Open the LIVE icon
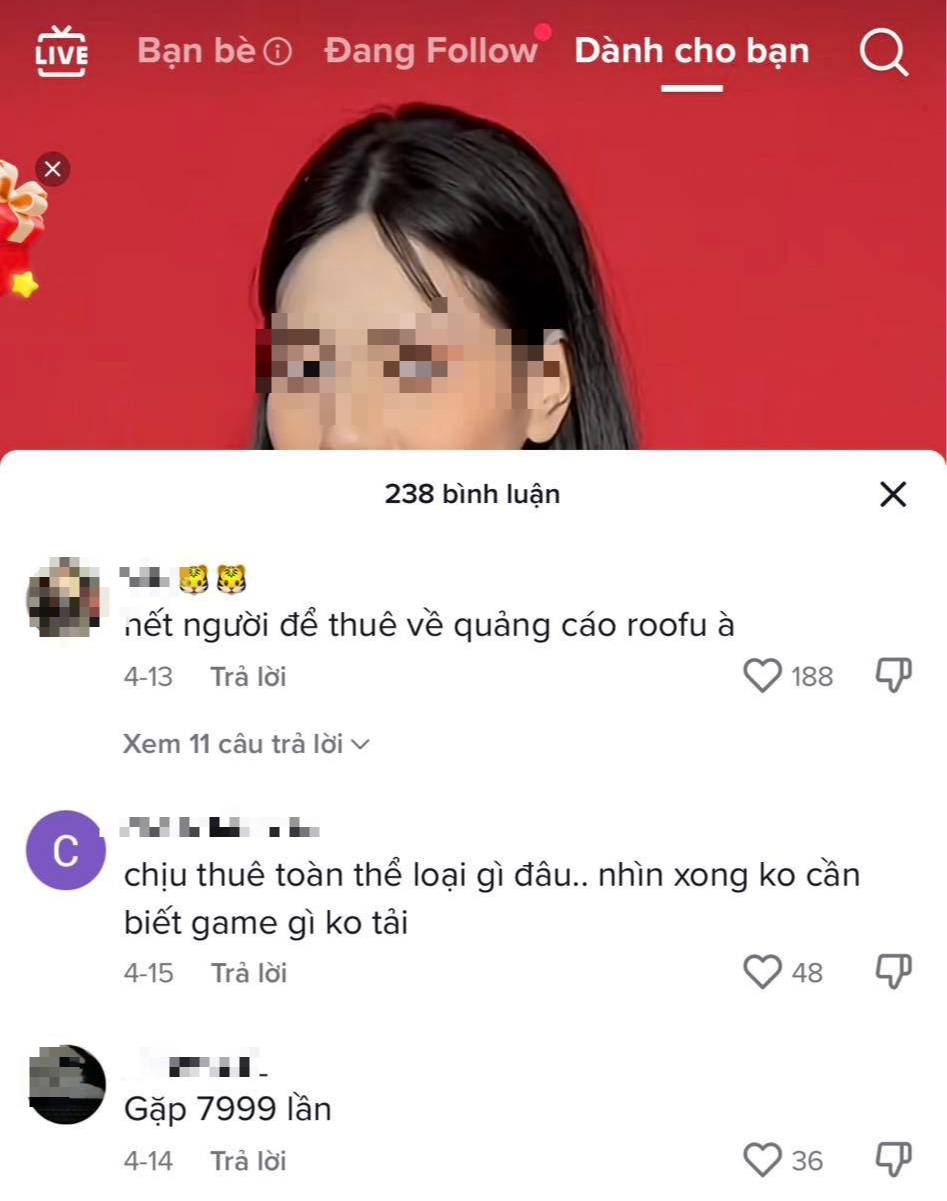The height and width of the screenshot is (1201, 947). (62, 51)
